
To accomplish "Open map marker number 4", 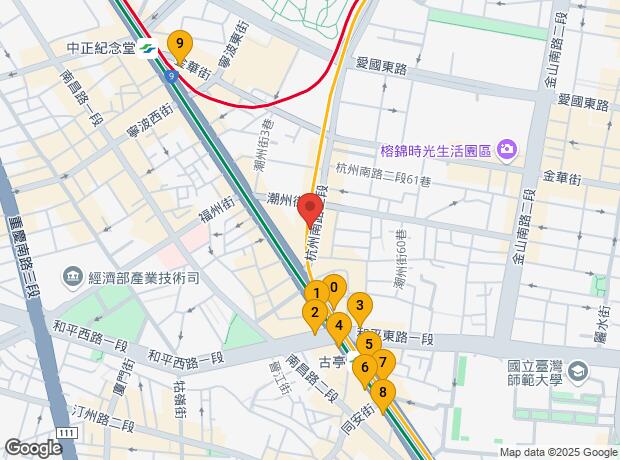I will (340, 325).
